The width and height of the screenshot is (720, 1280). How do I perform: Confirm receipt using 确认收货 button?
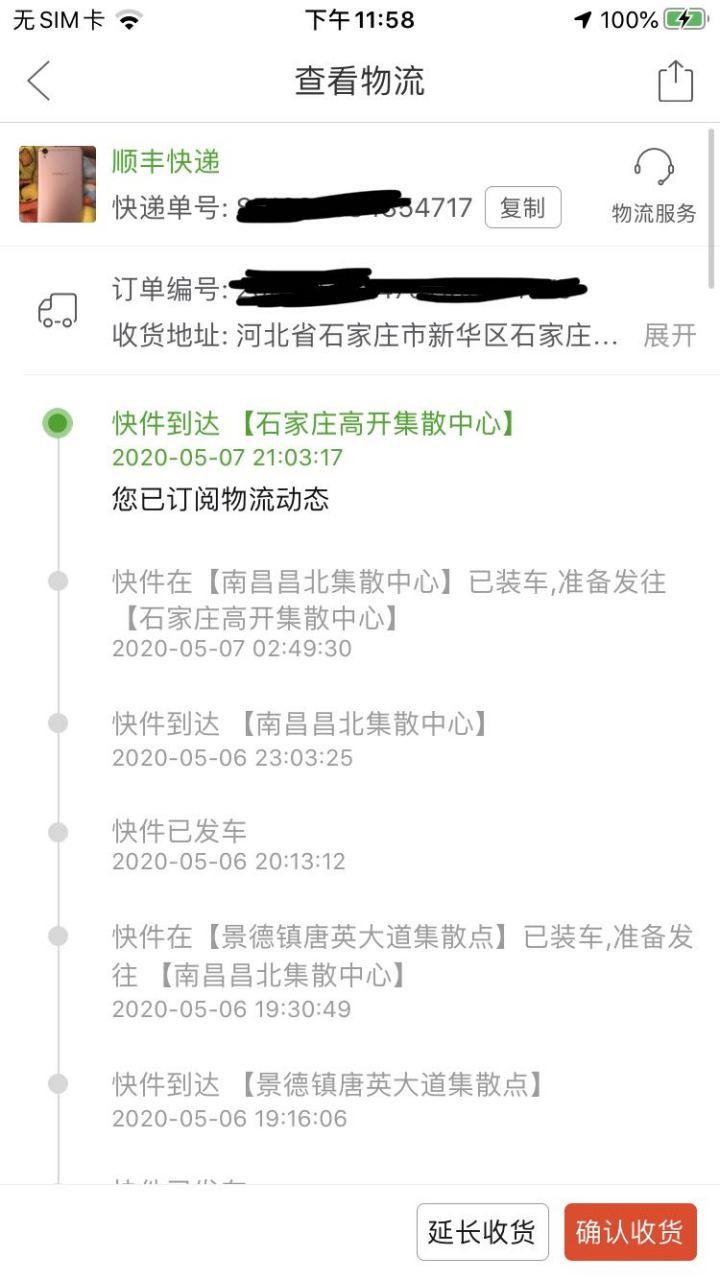pos(628,1233)
